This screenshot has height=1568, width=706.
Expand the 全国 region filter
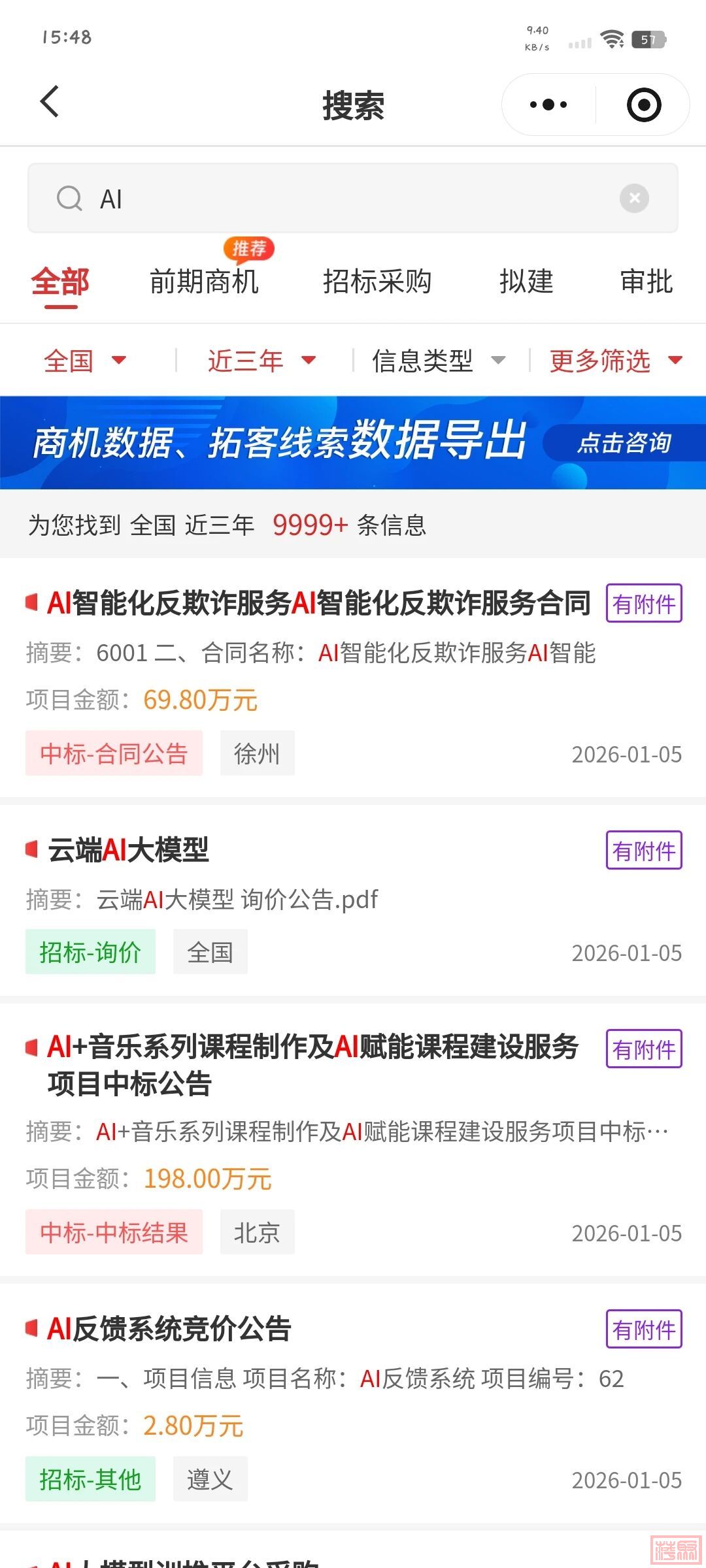click(x=85, y=361)
